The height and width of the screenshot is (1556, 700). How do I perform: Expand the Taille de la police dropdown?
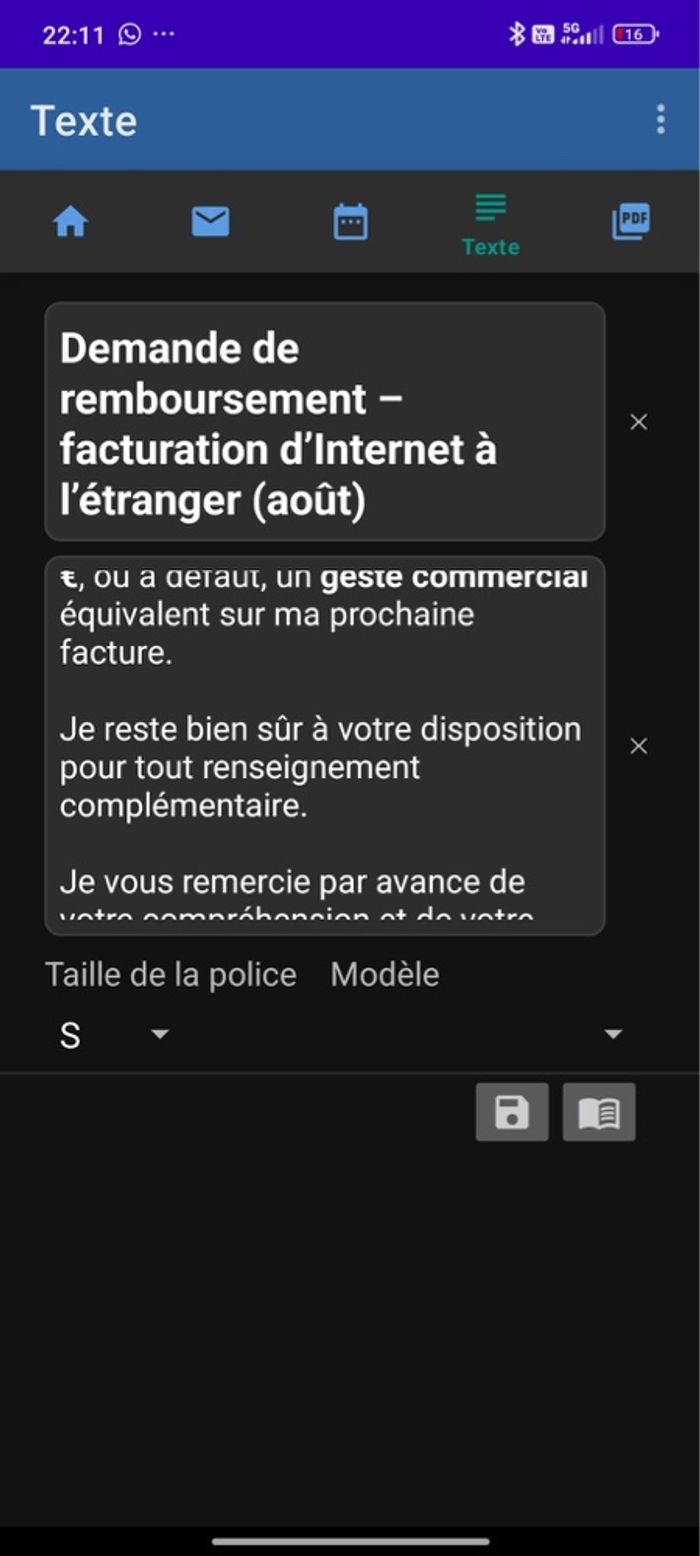pos(112,1035)
